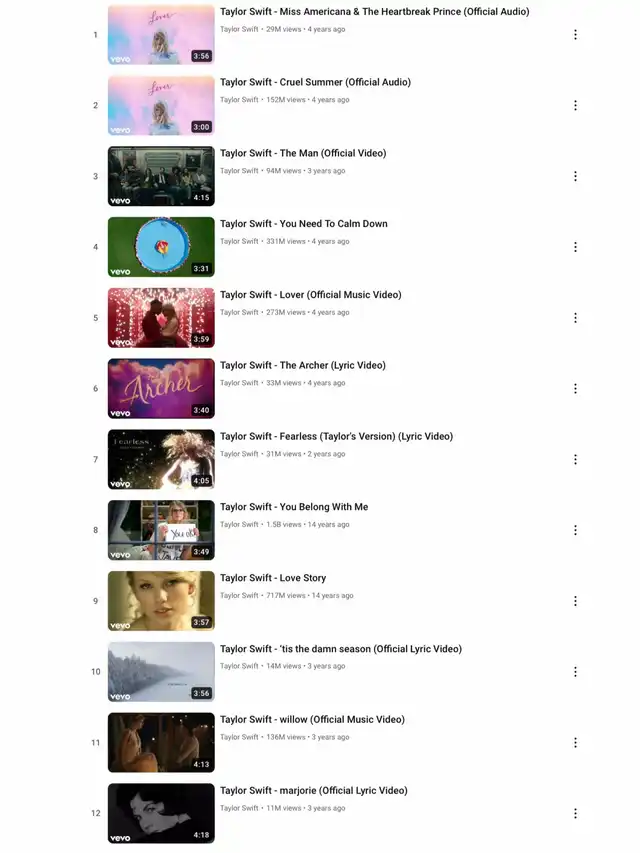640x853 pixels.
Task: Tap the three-dot menu for Lover
Action: 575,318
